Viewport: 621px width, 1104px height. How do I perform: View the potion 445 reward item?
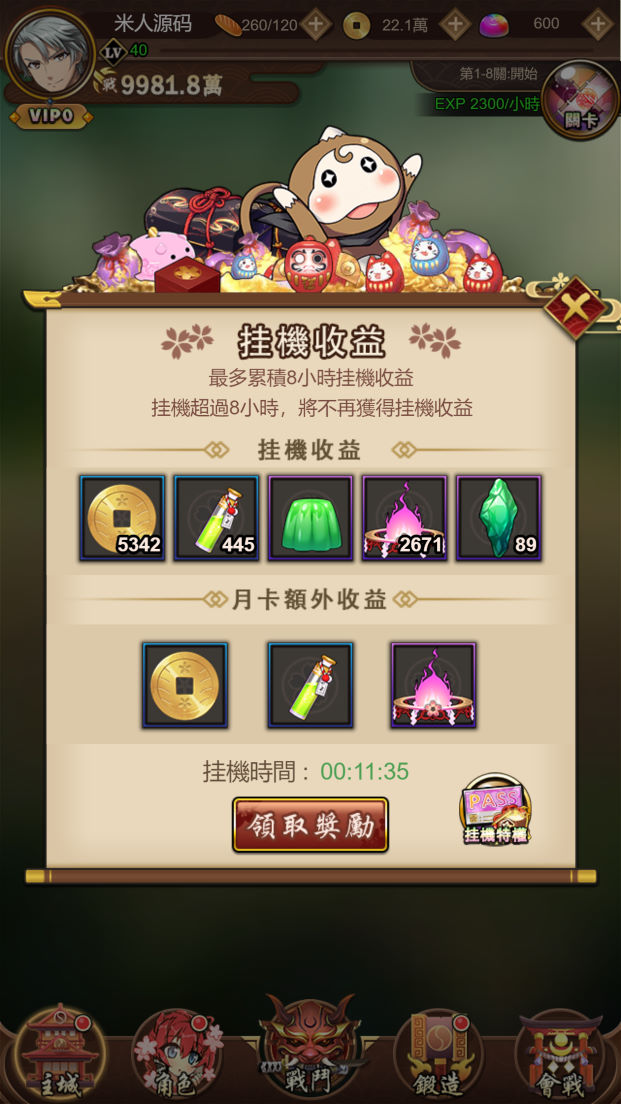point(216,517)
